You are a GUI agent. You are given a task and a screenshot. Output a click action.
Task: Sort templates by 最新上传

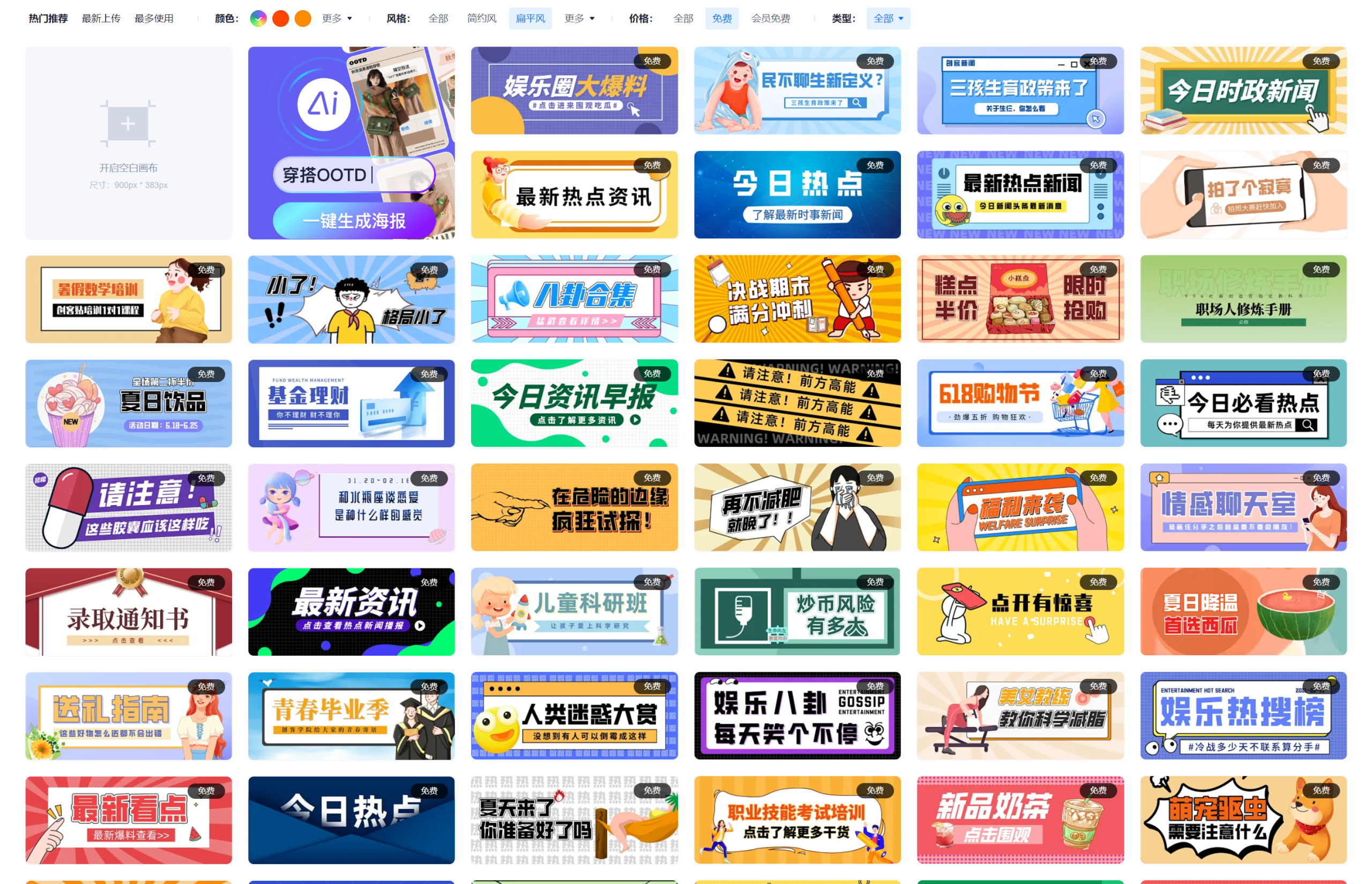coord(100,18)
